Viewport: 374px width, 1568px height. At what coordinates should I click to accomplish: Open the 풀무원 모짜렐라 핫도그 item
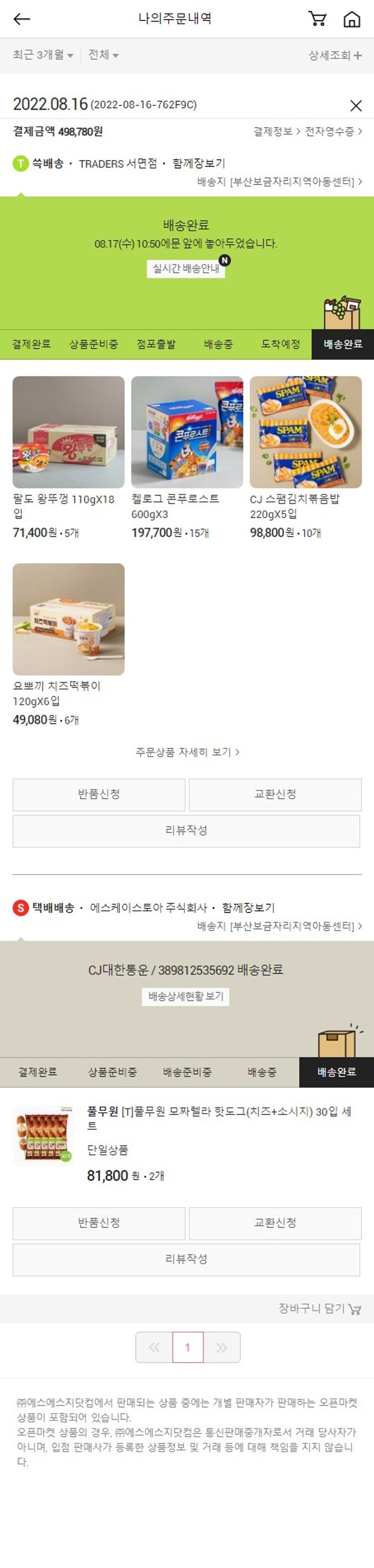coord(219,1117)
